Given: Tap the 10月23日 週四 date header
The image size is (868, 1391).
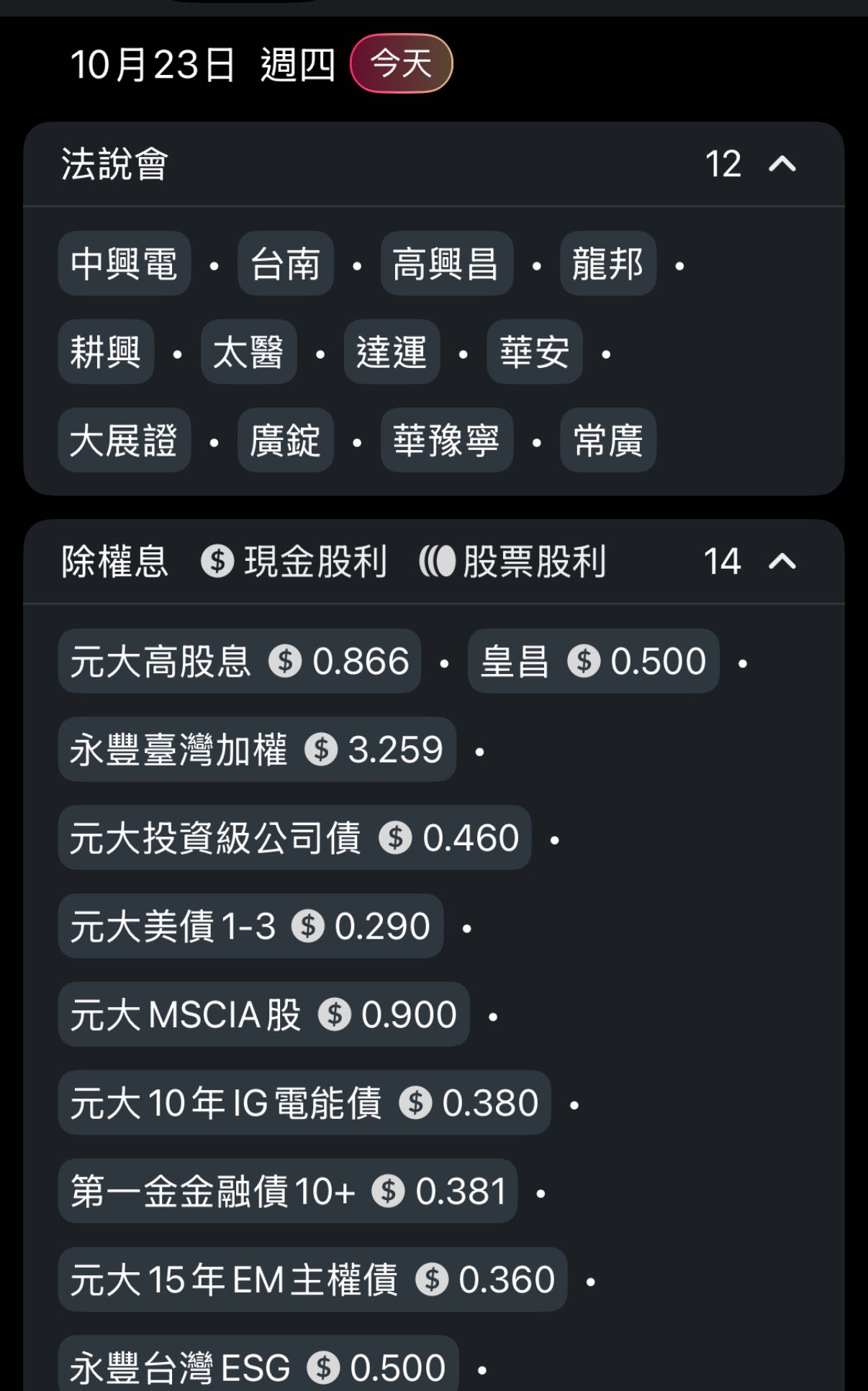Looking at the screenshot, I should (x=202, y=65).
